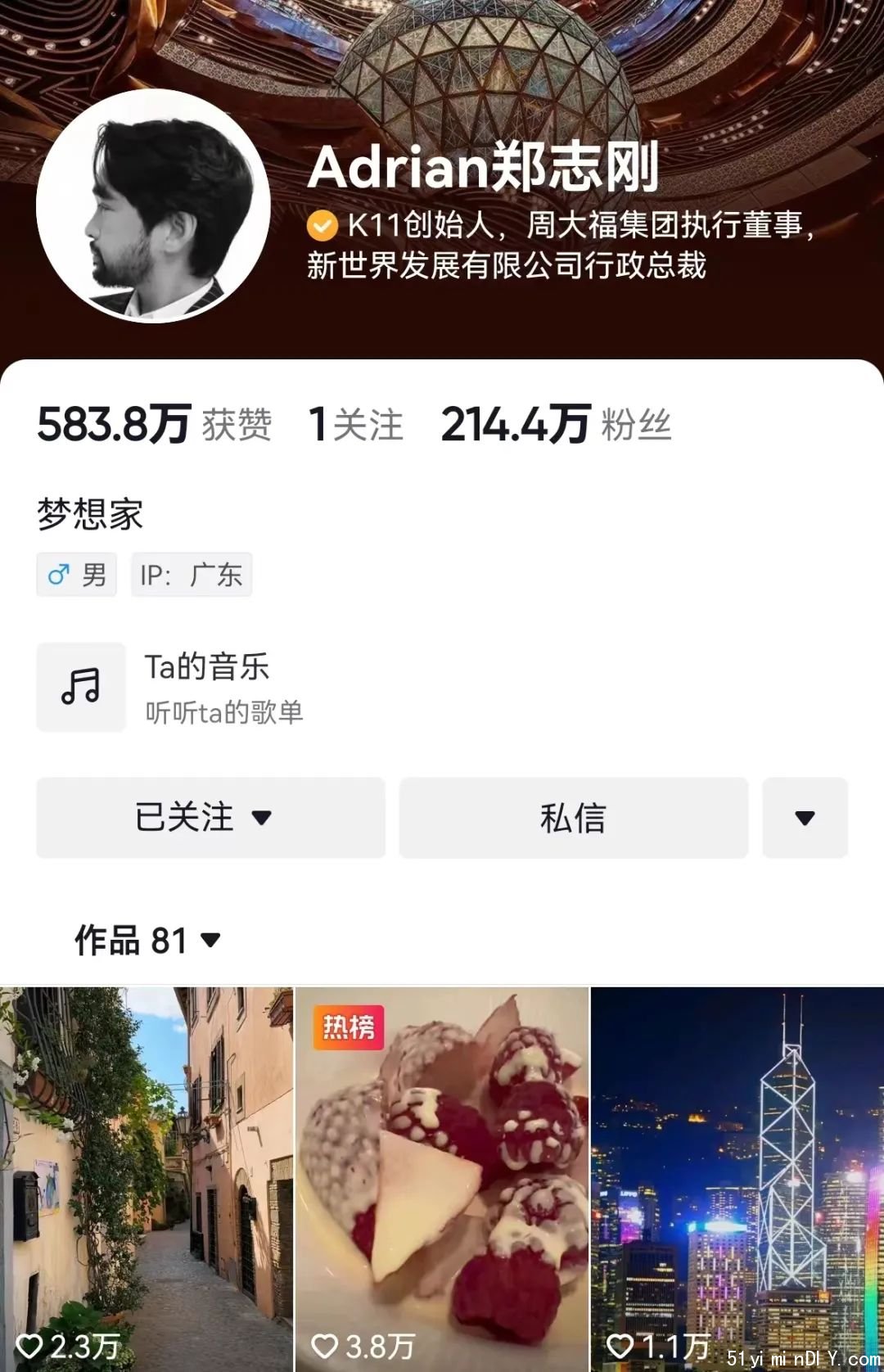Play the 热榜 dessert video with 3.8万 likes

click(442, 1179)
